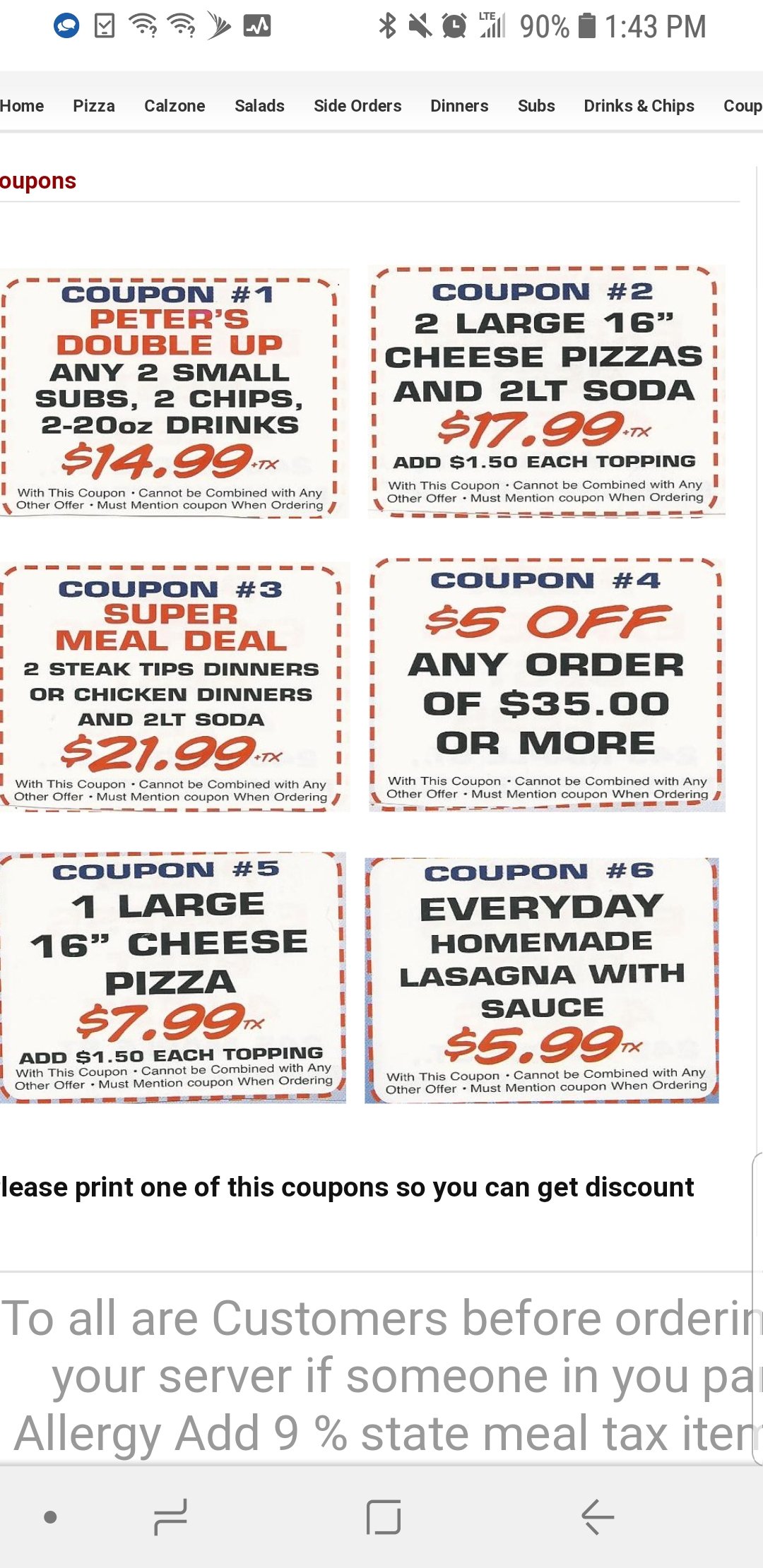Show recent apps from navigation bar
This screenshot has width=763, height=1568.
(170, 1516)
